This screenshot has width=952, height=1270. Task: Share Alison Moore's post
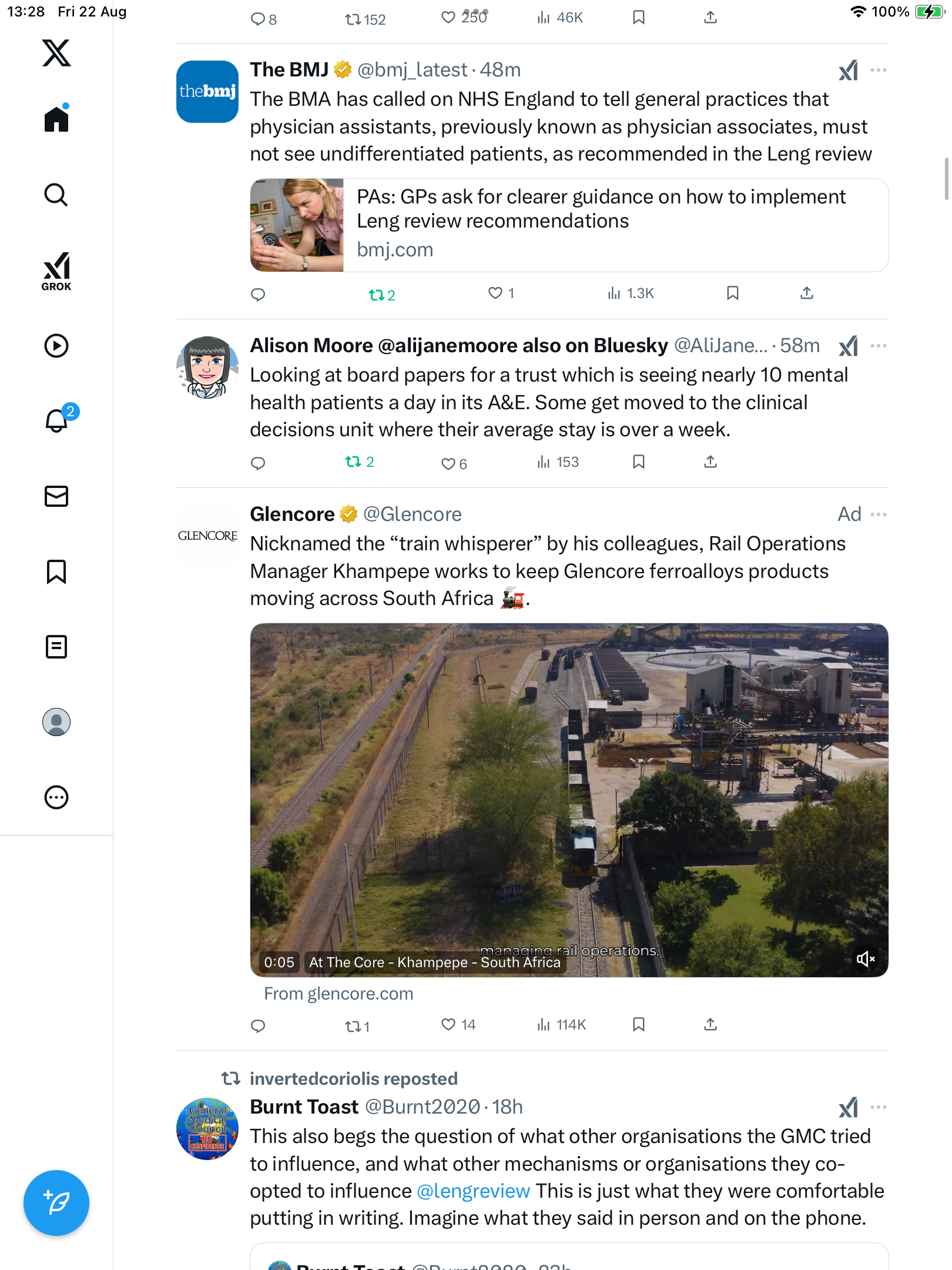click(x=710, y=462)
